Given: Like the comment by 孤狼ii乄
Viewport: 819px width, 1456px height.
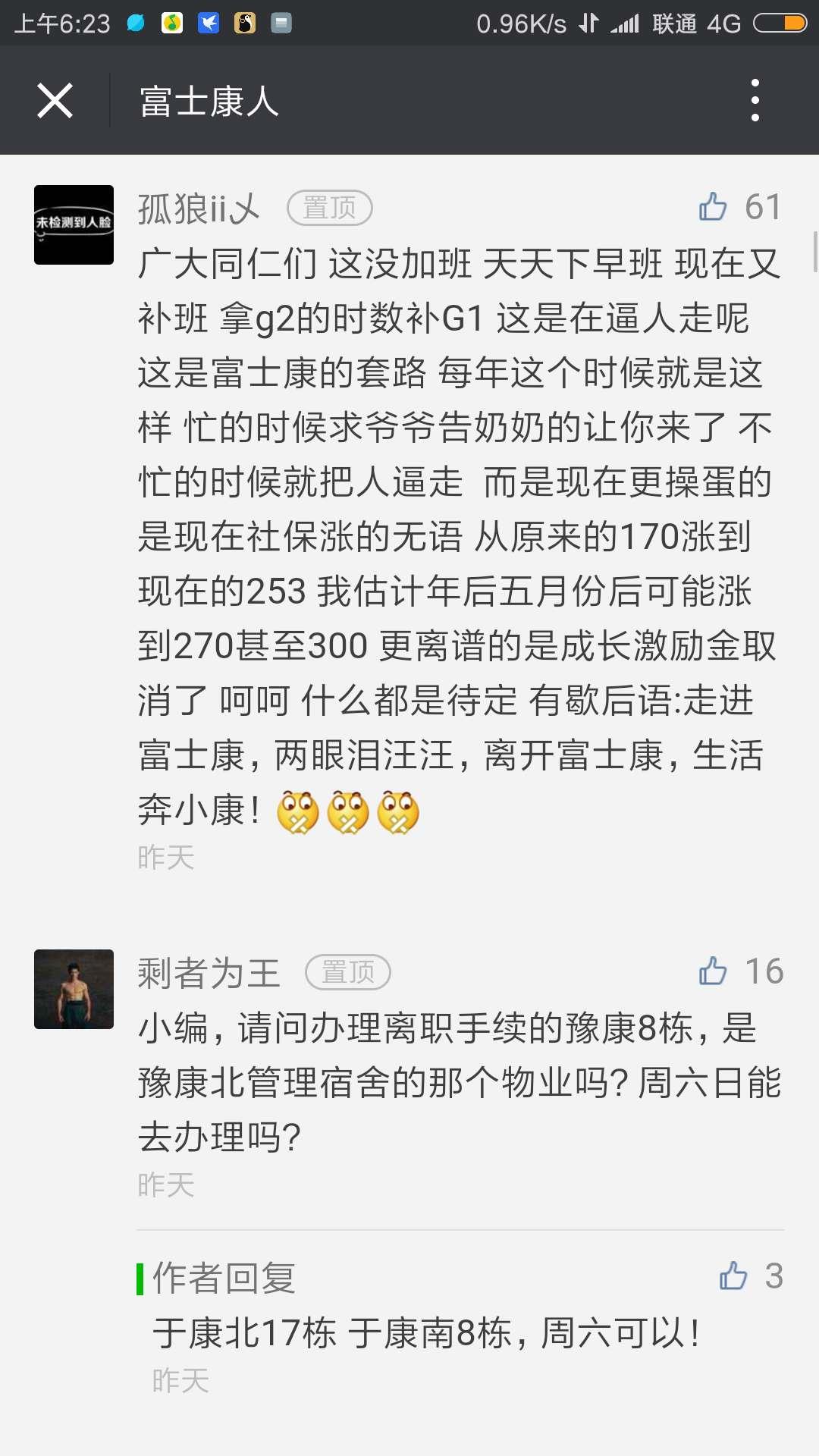Looking at the screenshot, I should (x=713, y=206).
